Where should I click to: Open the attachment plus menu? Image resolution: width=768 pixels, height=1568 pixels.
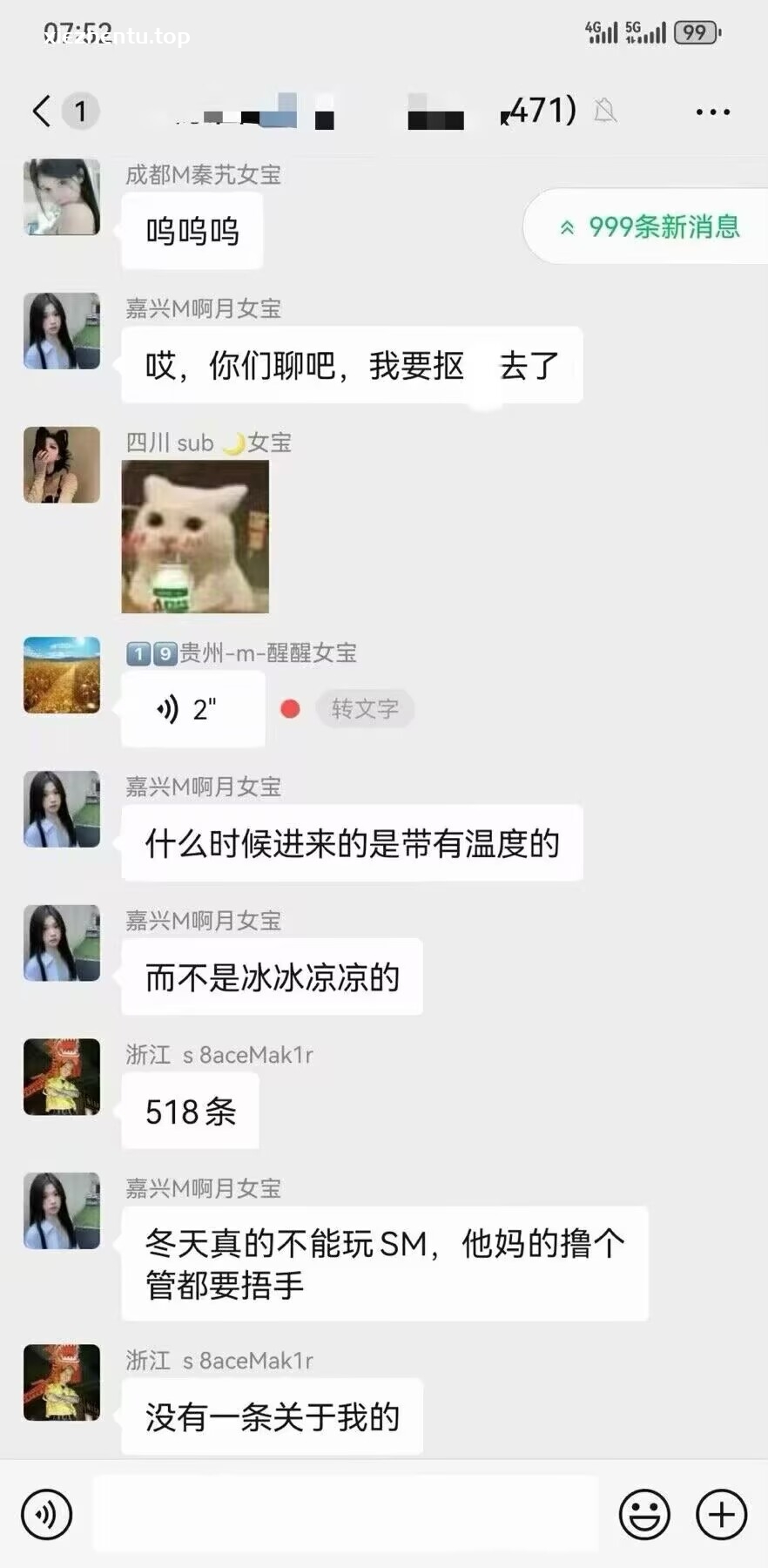point(718,1514)
